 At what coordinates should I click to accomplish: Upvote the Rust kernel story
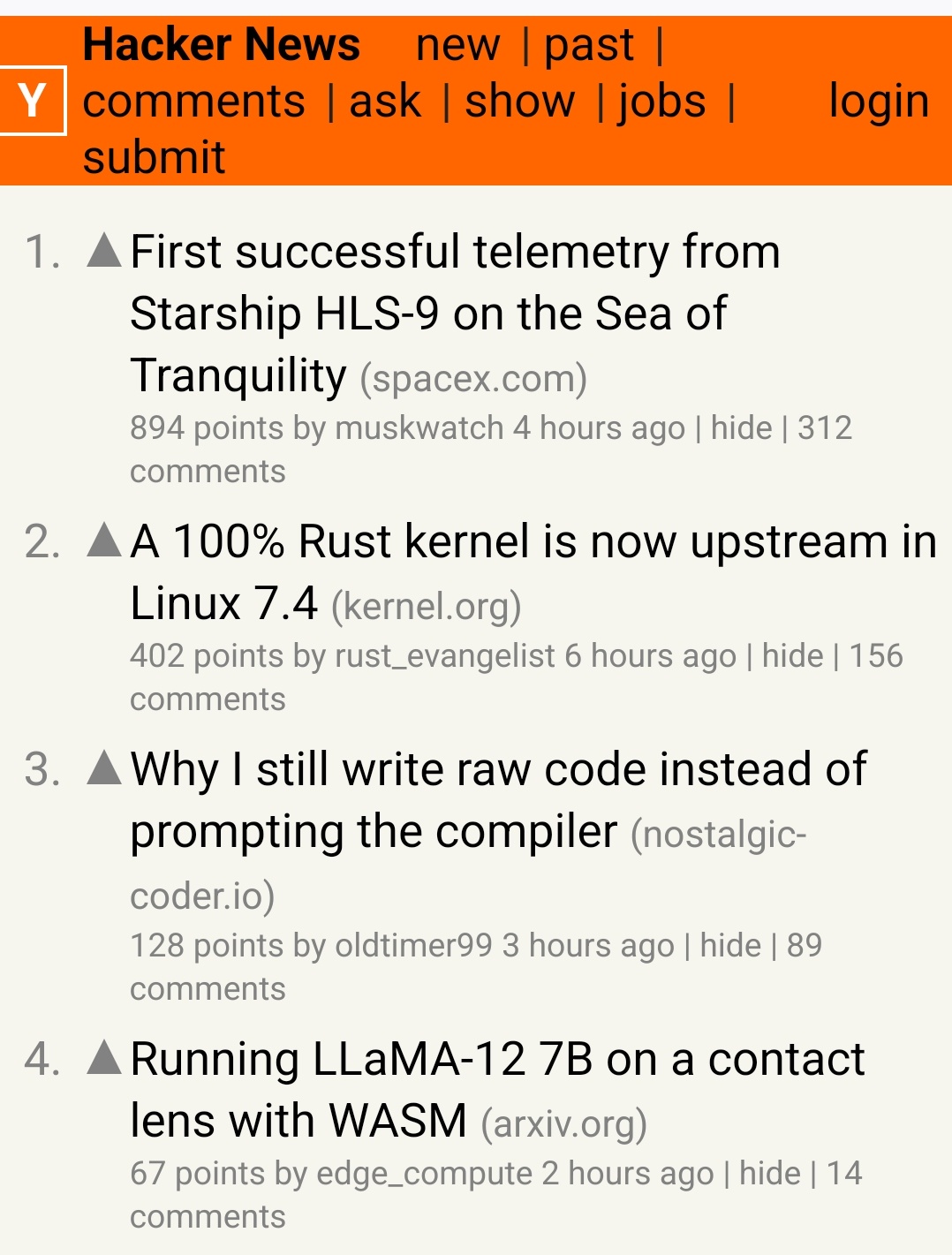tap(106, 539)
